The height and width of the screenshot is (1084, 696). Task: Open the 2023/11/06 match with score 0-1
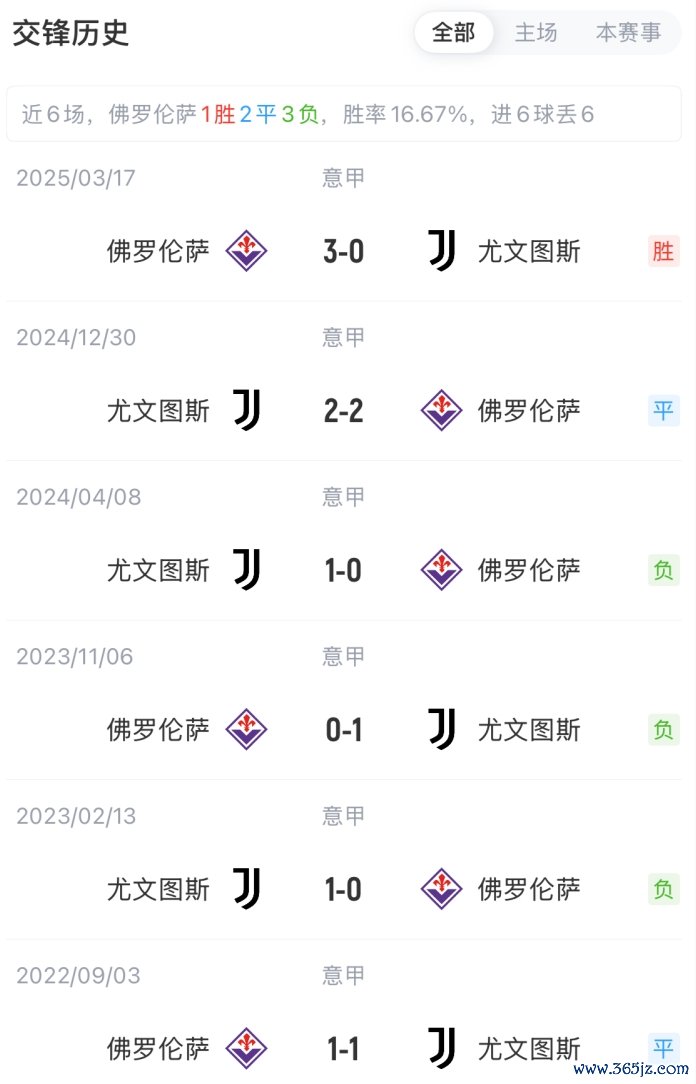[x=343, y=730]
